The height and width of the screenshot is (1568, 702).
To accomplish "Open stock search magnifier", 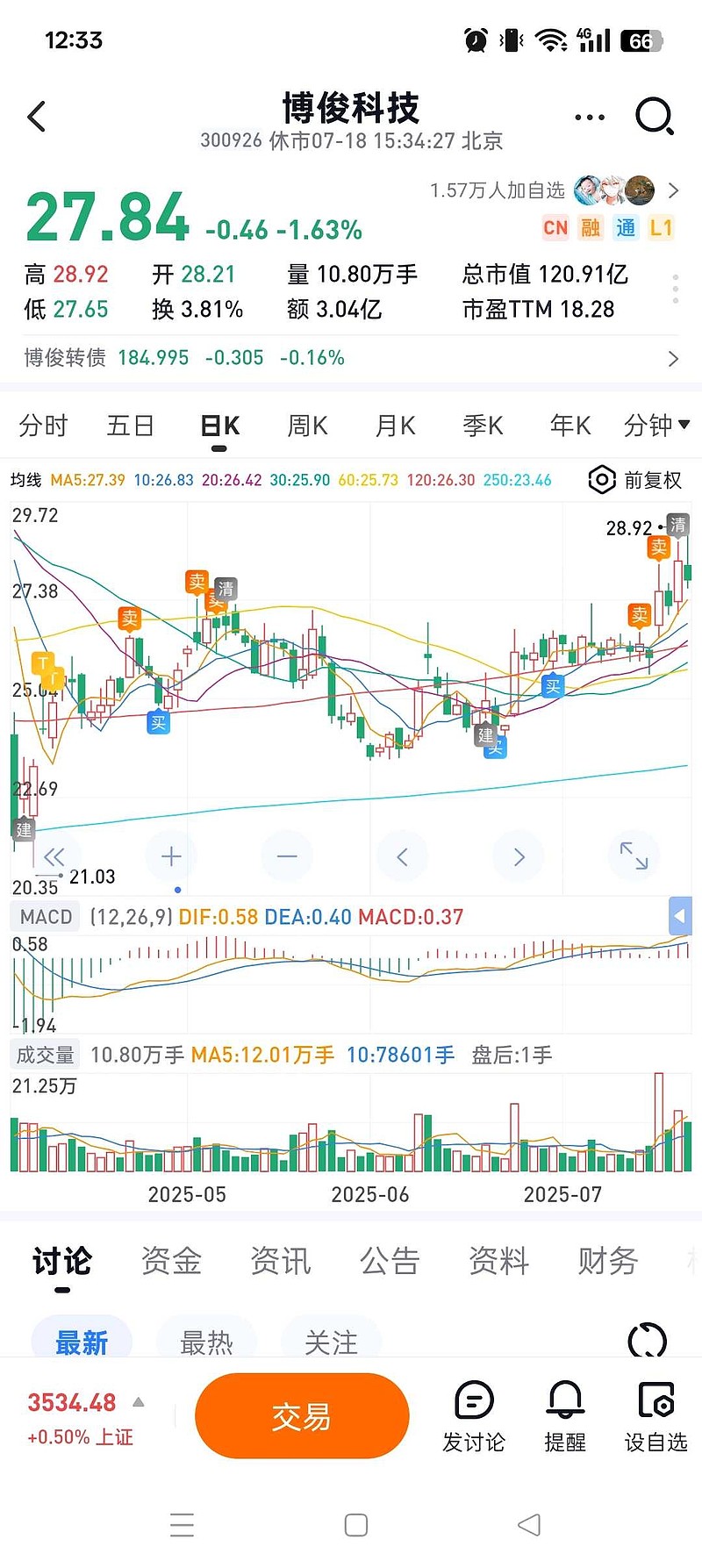I will pyautogui.click(x=654, y=116).
